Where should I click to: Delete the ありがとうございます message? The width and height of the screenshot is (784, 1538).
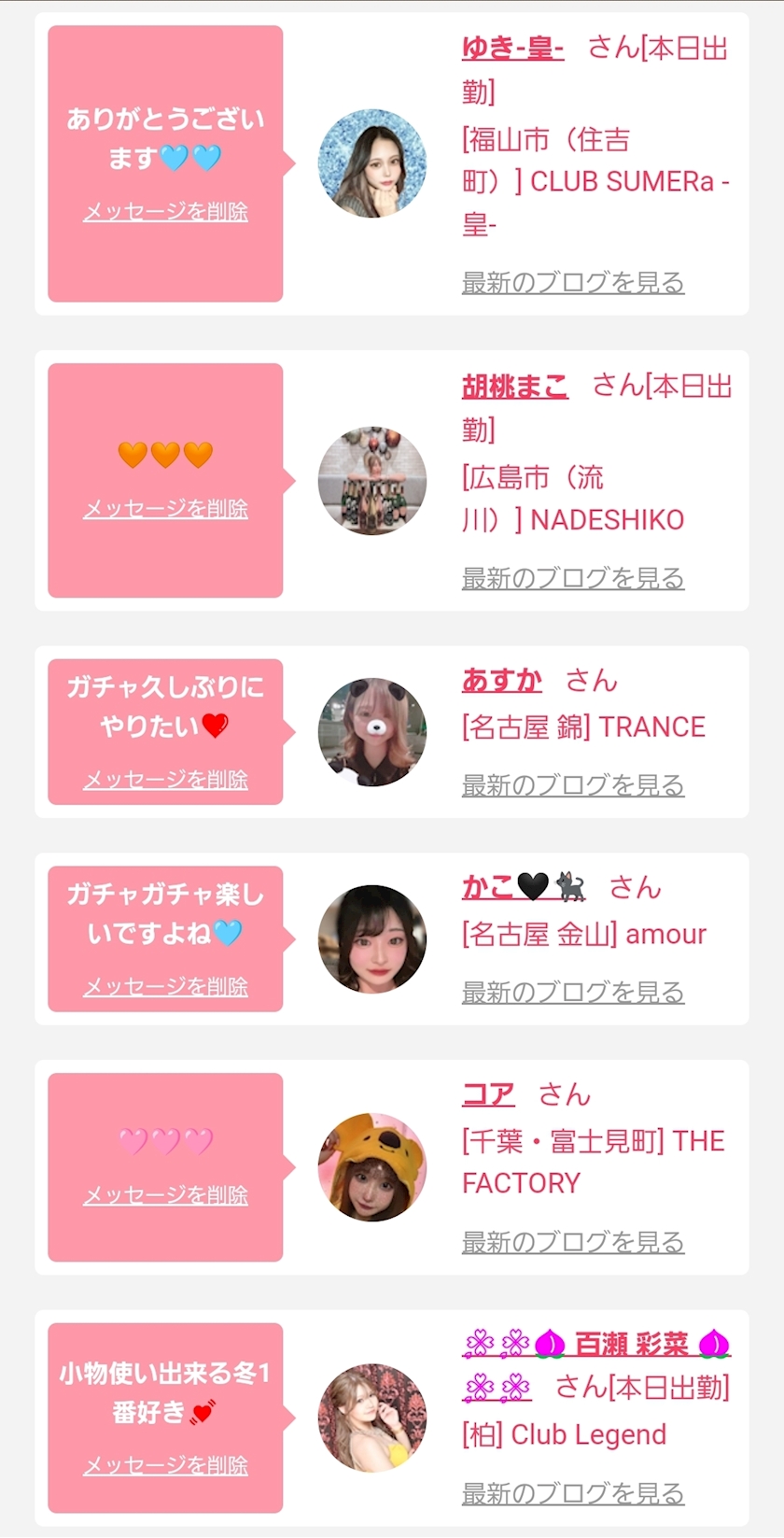tap(166, 212)
